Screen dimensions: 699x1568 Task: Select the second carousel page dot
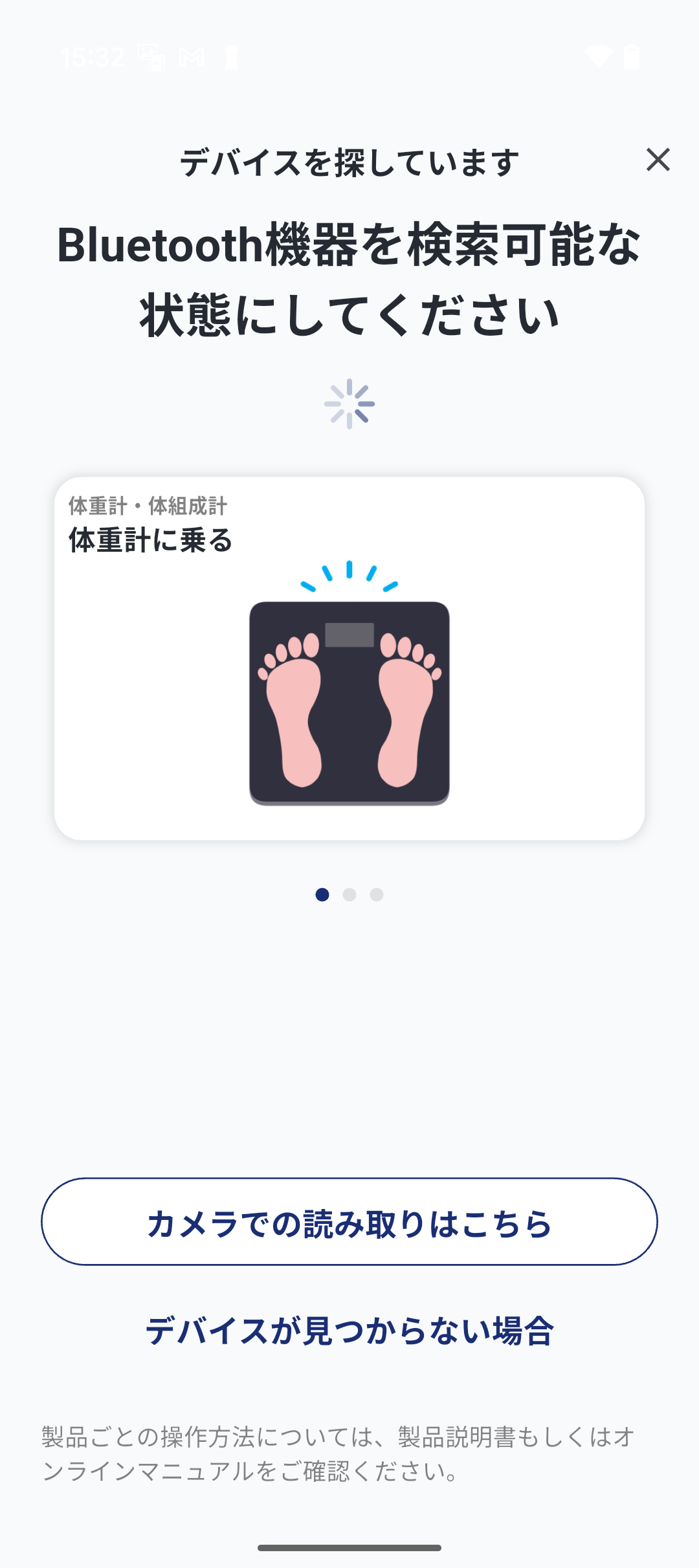pyautogui.click(x=349, y=895)
